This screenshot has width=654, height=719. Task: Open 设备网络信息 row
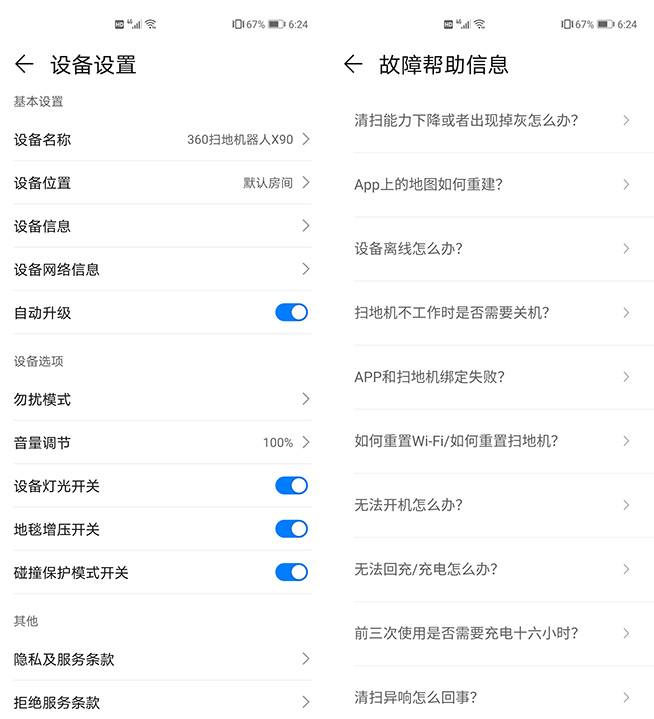coord(162,269)
